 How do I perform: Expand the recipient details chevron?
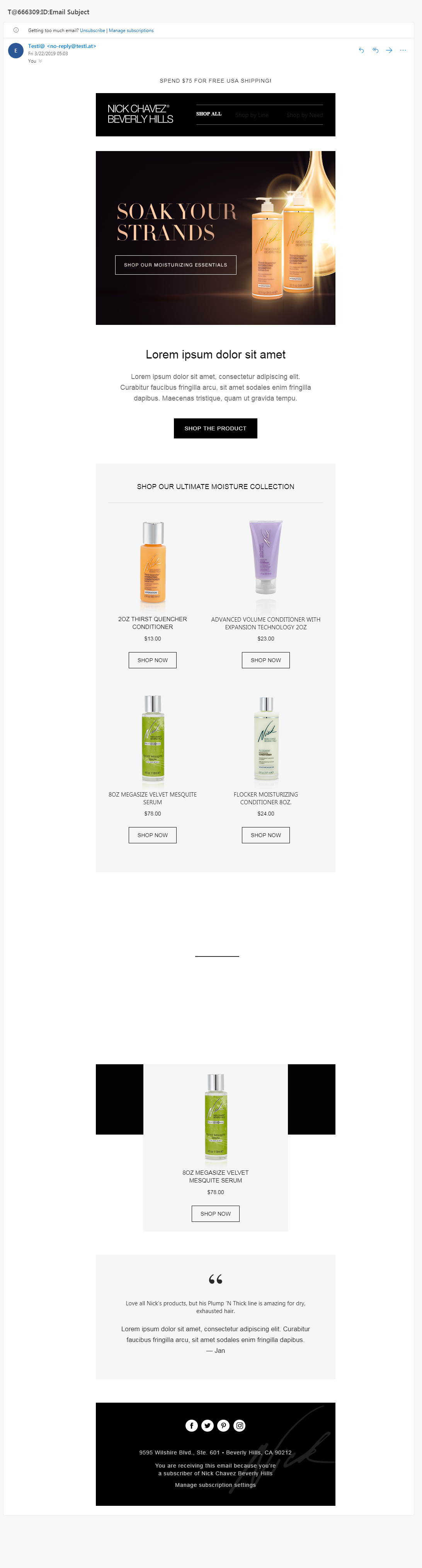point(40,61)
